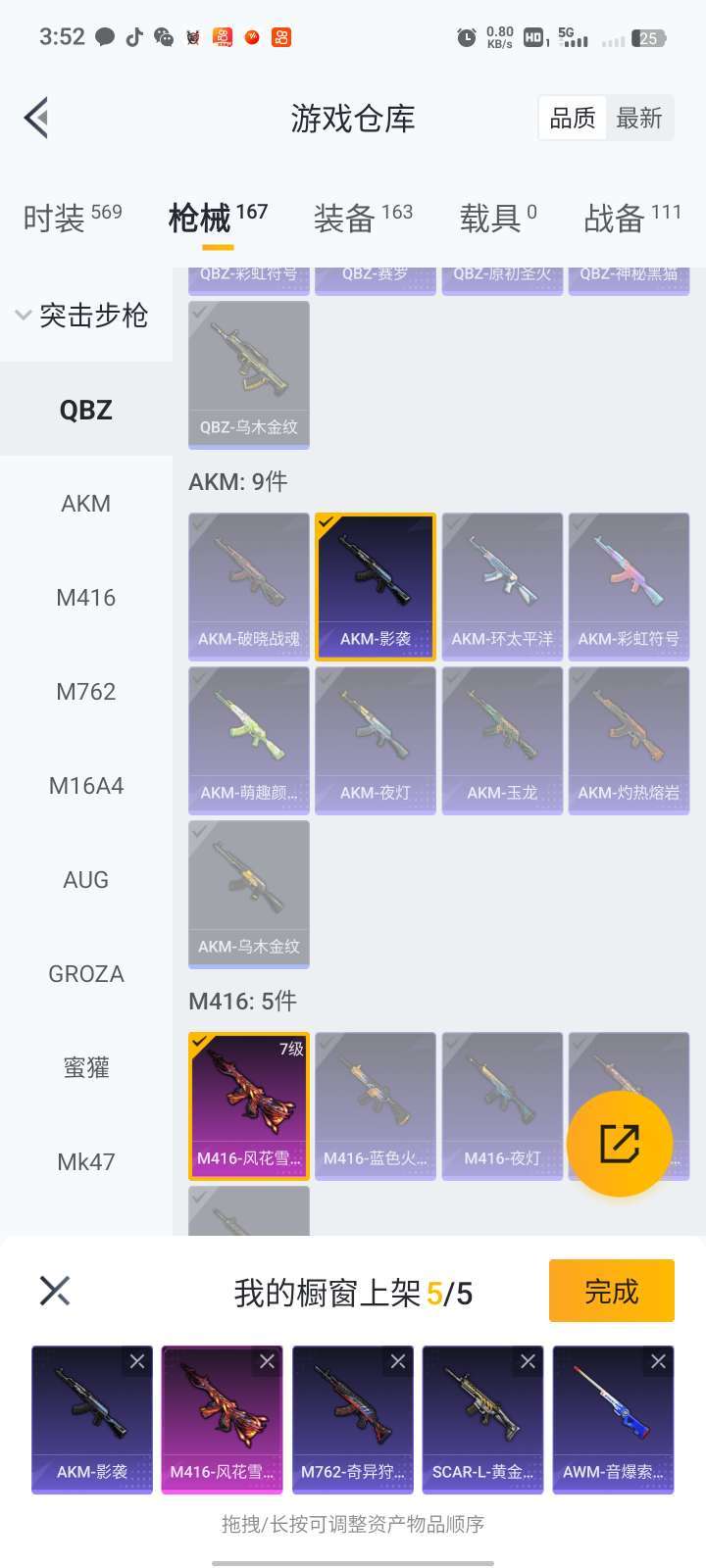Image resolution: width=706 pixels, height=1568 pixels.
Task: Open the 装备 tab
Action: point(362,217)
